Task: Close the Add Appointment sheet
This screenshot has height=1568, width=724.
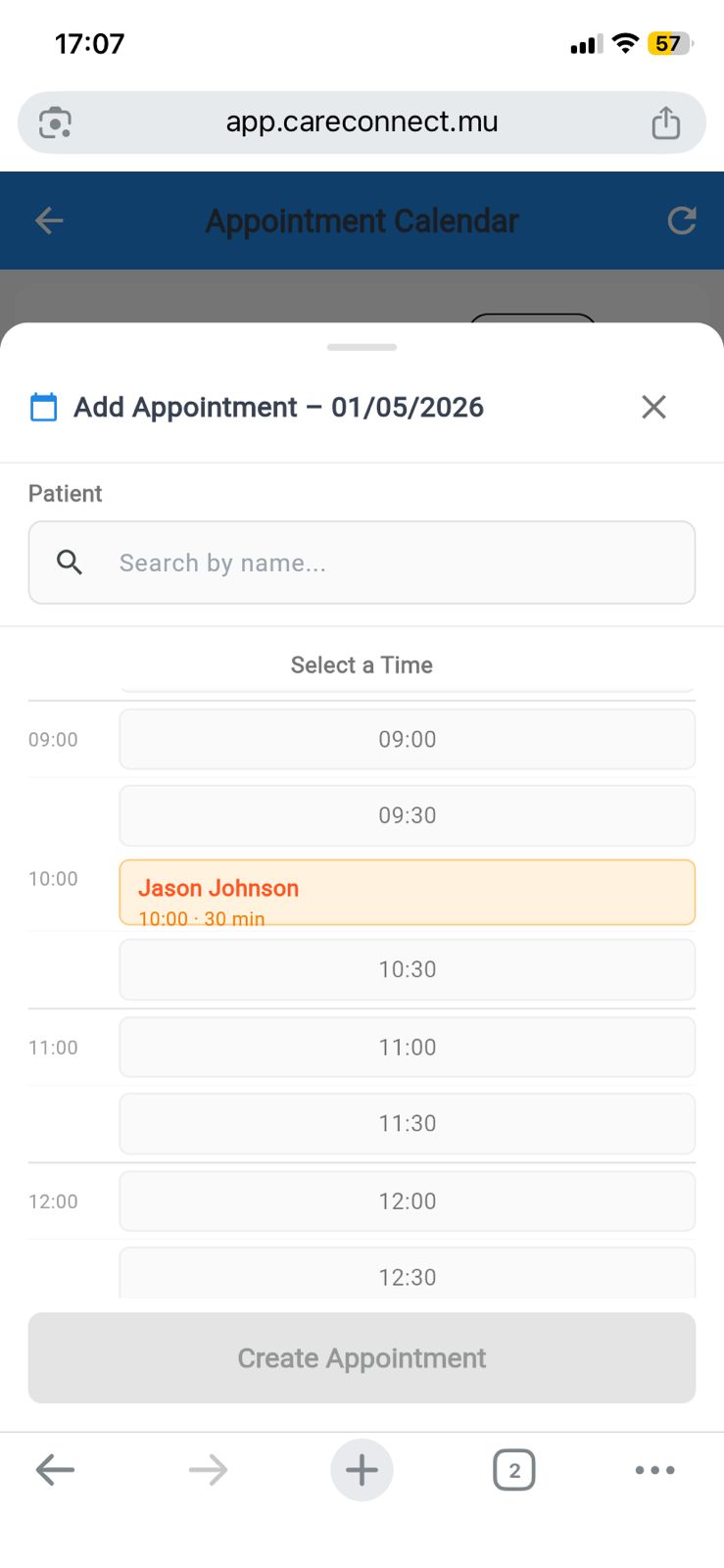Action: (653, 407)
